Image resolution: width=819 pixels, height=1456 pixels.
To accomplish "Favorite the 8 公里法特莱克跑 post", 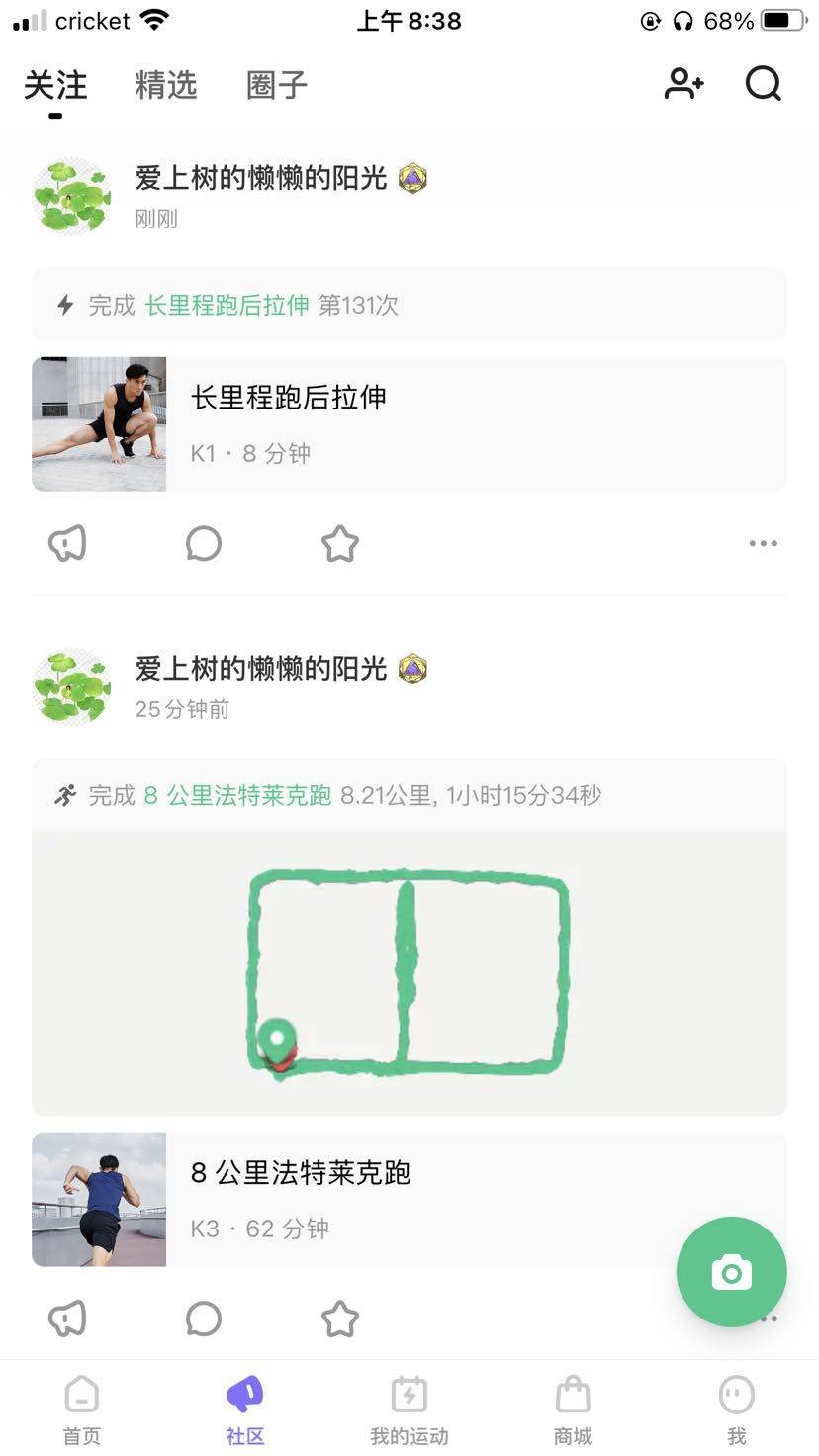I will (339, 1318).
